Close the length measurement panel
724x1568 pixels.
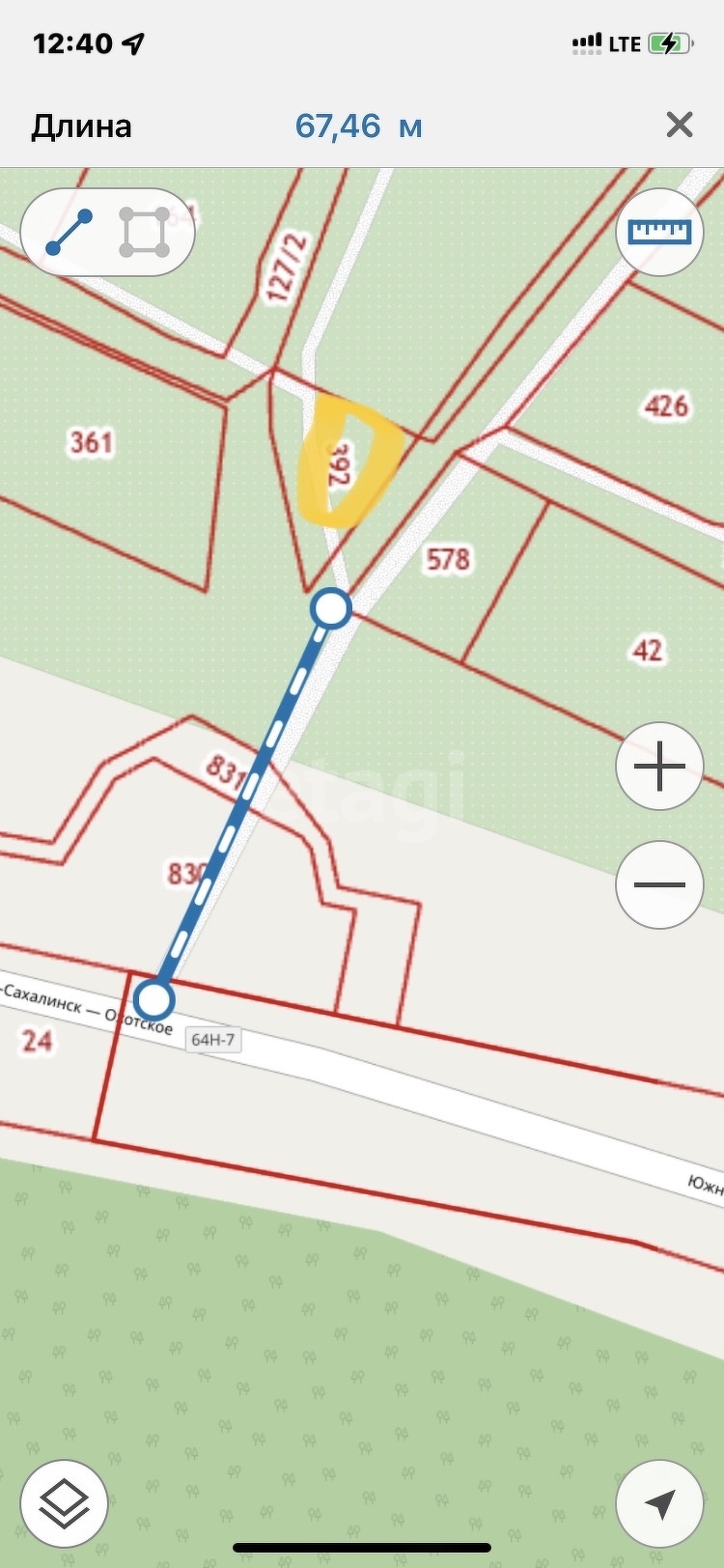pyautogui.click(x=680, y=125)
